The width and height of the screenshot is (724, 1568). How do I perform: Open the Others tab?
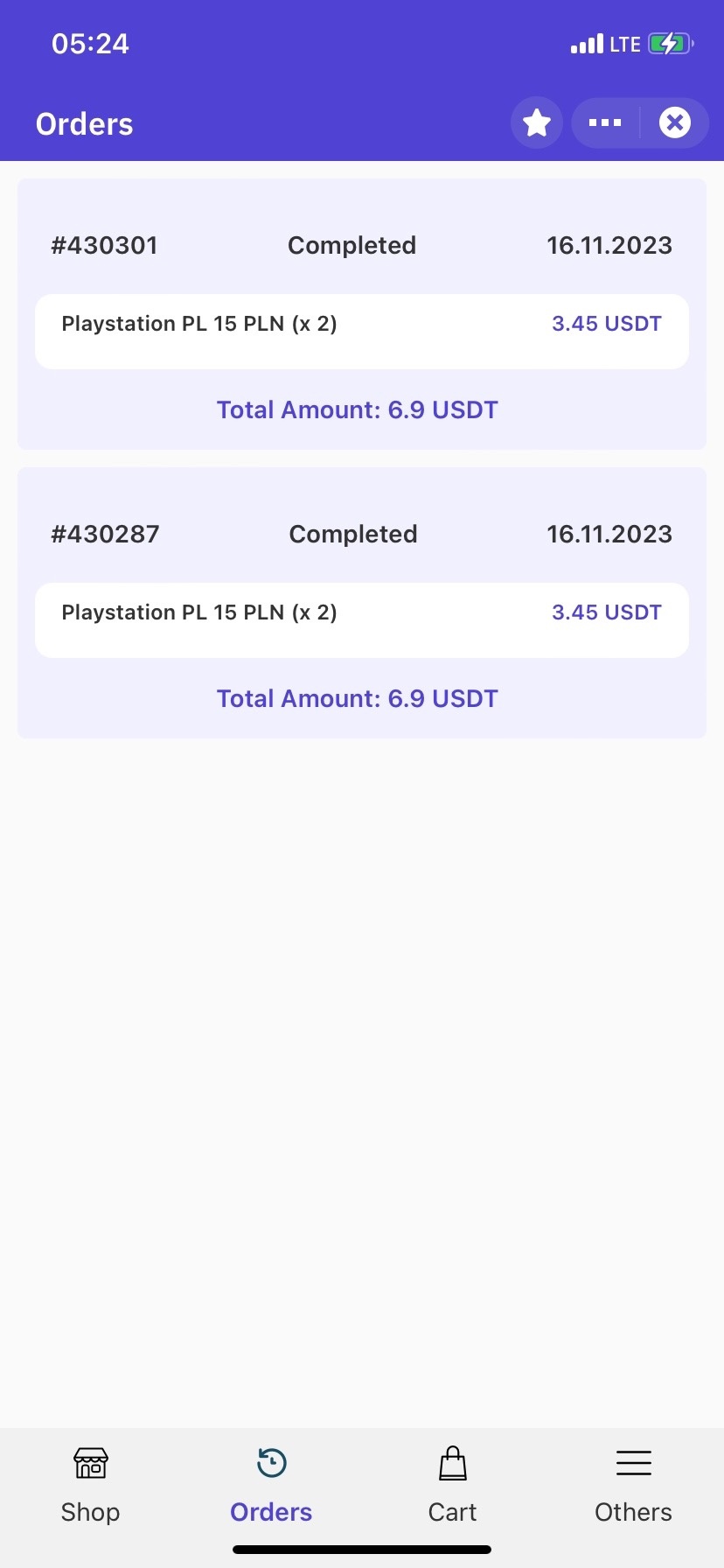tap(633, 1486)
